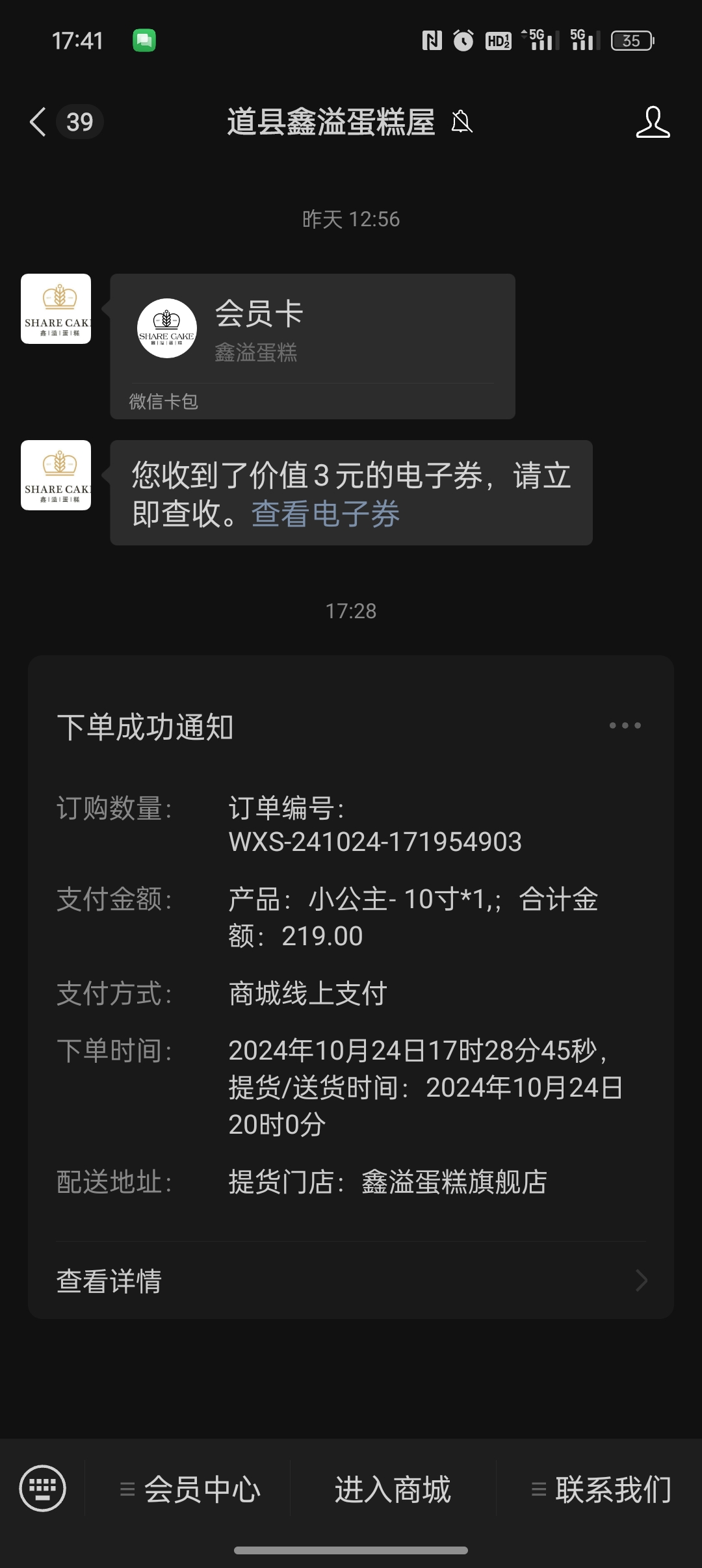The height and width of the screenshot is (1568, 702).
Task: Switch to keyboard input mode
Action: 43,1488
